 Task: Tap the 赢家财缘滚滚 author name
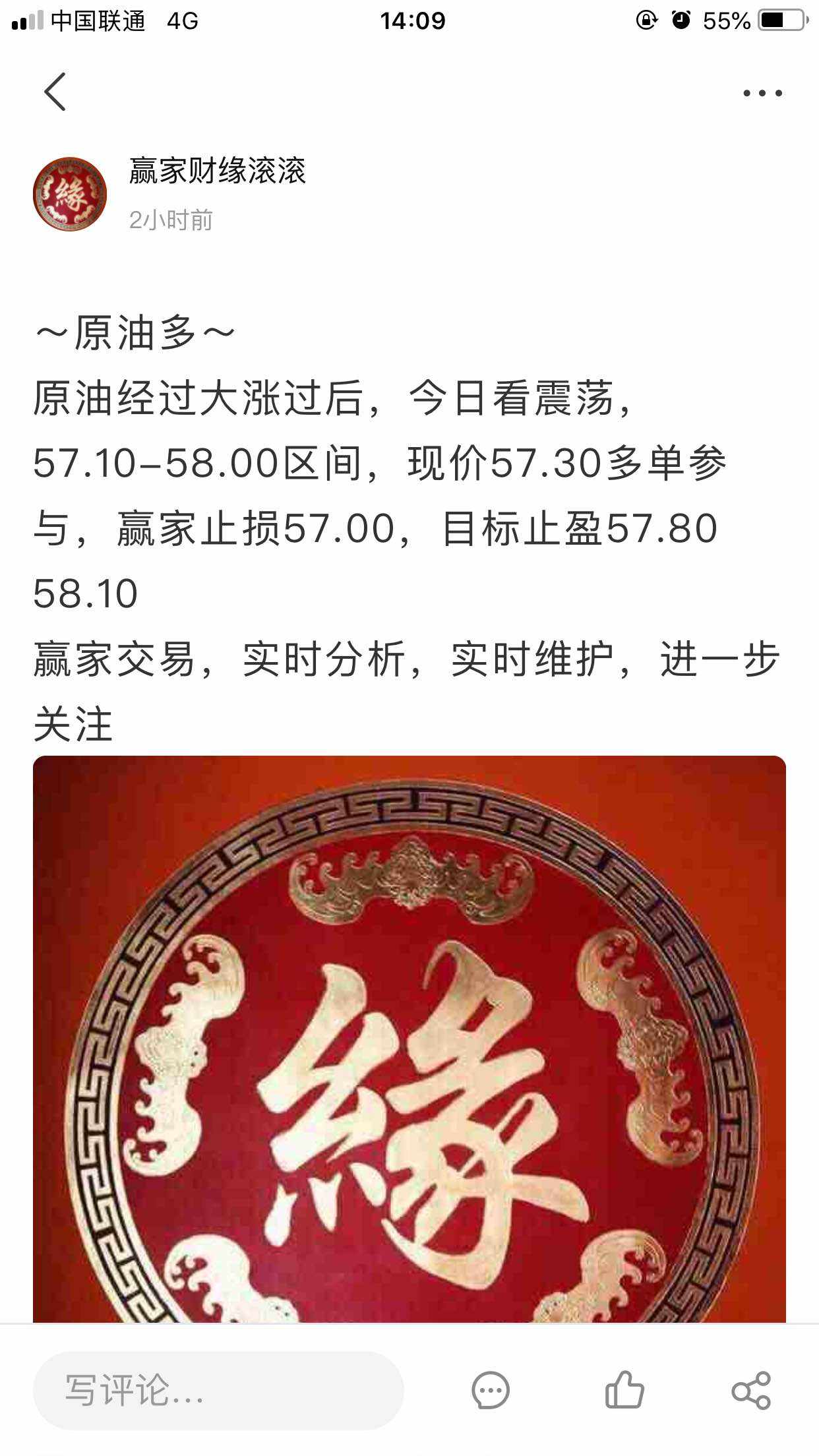[x=218, y=170]
